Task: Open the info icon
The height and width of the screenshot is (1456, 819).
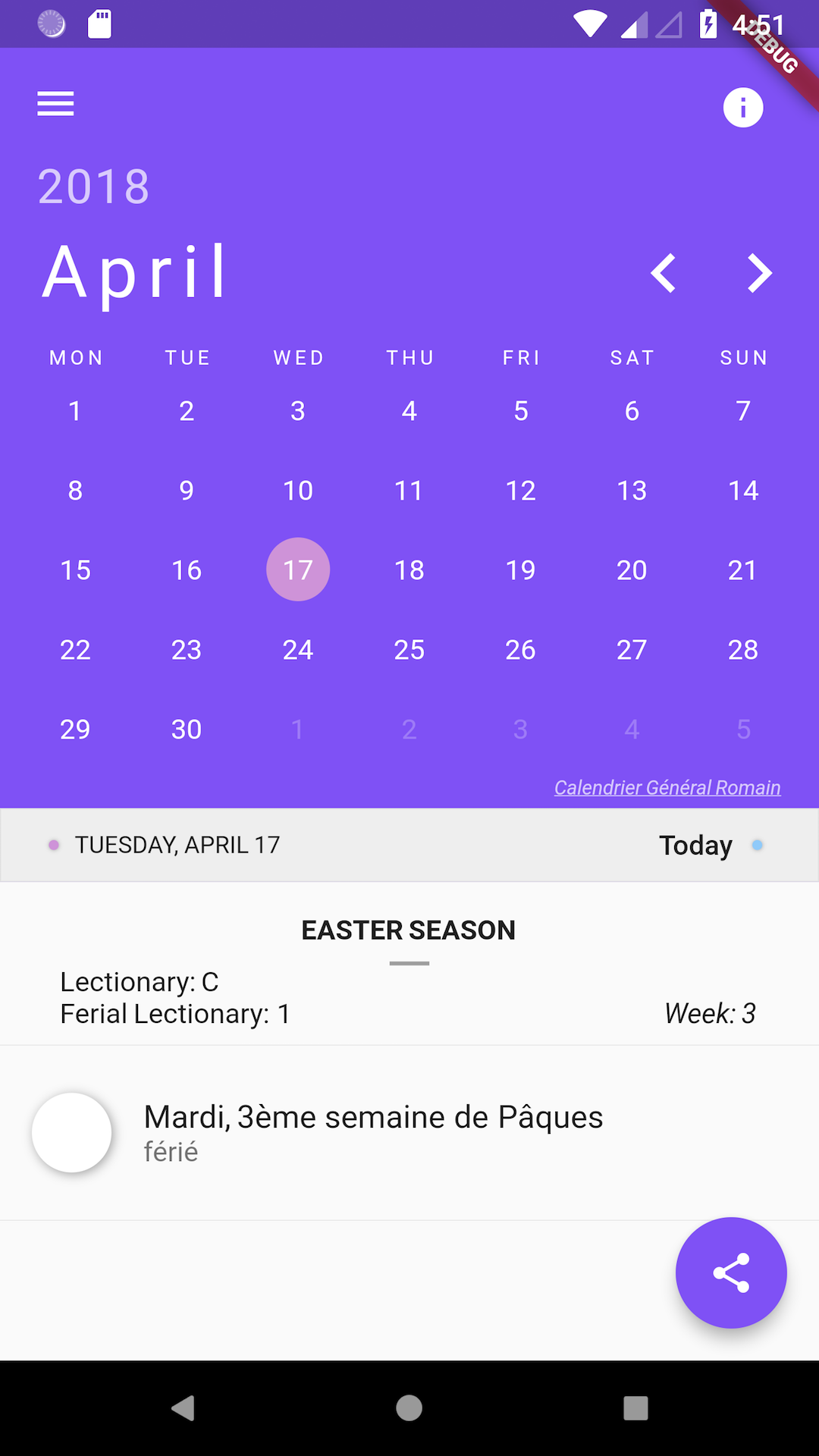Action: pyautogui.click(x=742, y=108)
